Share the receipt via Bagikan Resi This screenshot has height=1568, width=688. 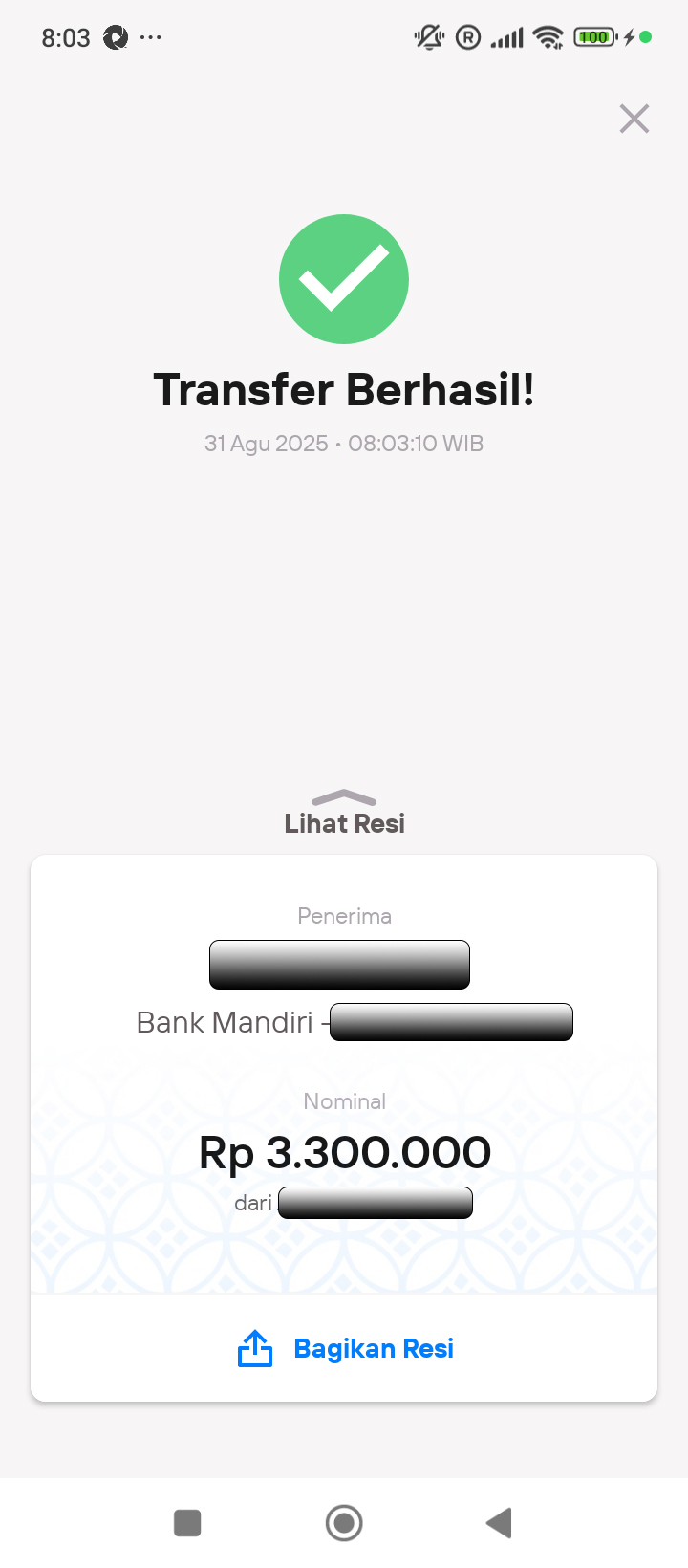[x=345, y=1348]
